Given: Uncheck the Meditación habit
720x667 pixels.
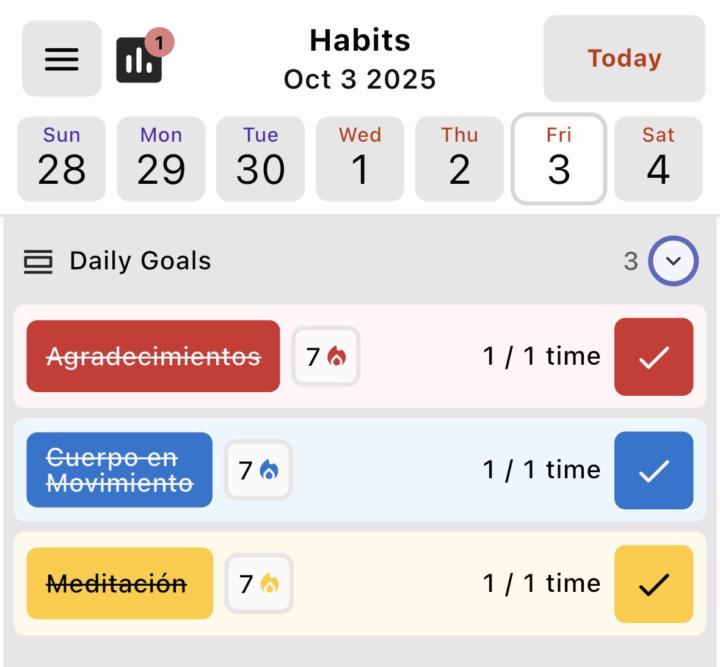Looking at the screenshot, I should click(654, 584).
